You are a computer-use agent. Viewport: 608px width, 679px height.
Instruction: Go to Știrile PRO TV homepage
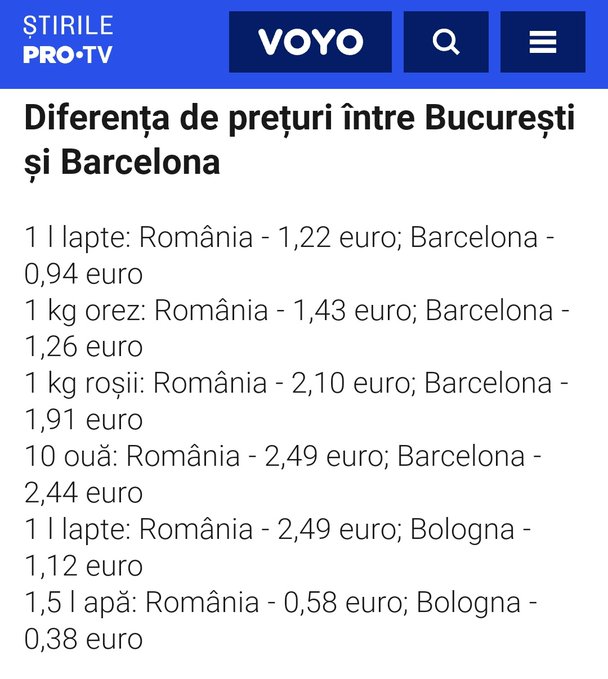tap(68, 40)
